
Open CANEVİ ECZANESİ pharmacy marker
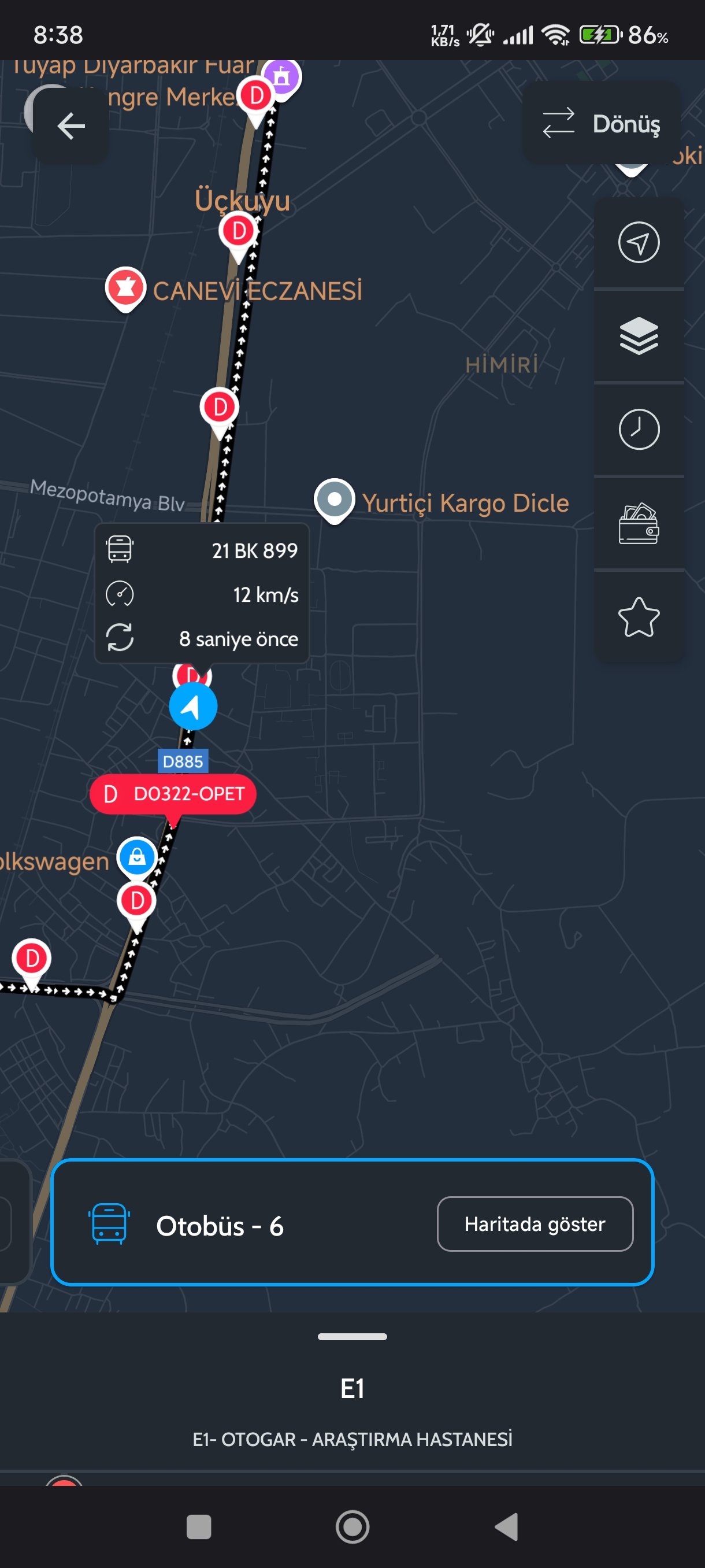tap(125, 287)
